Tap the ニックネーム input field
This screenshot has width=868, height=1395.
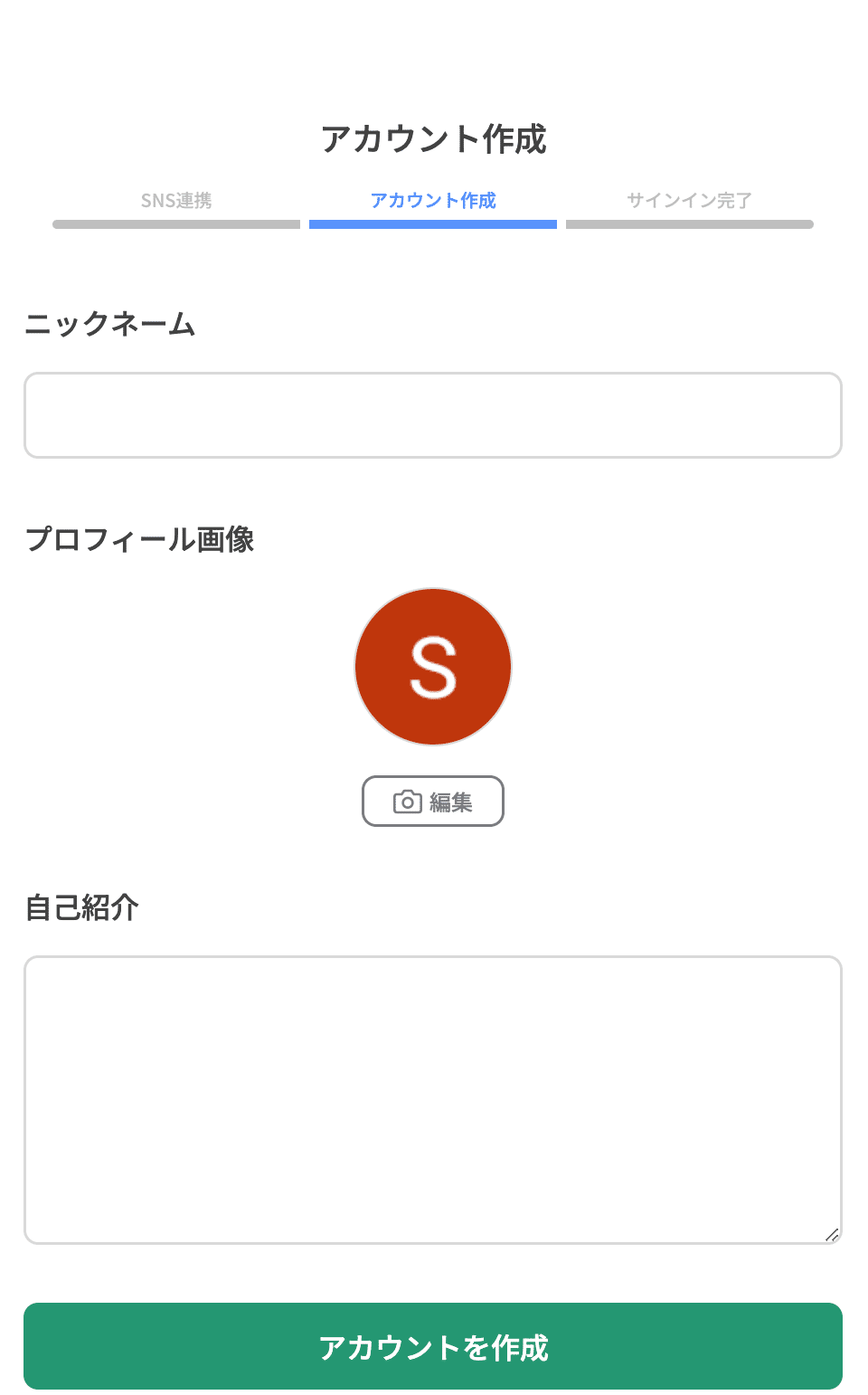click(433, 415)
